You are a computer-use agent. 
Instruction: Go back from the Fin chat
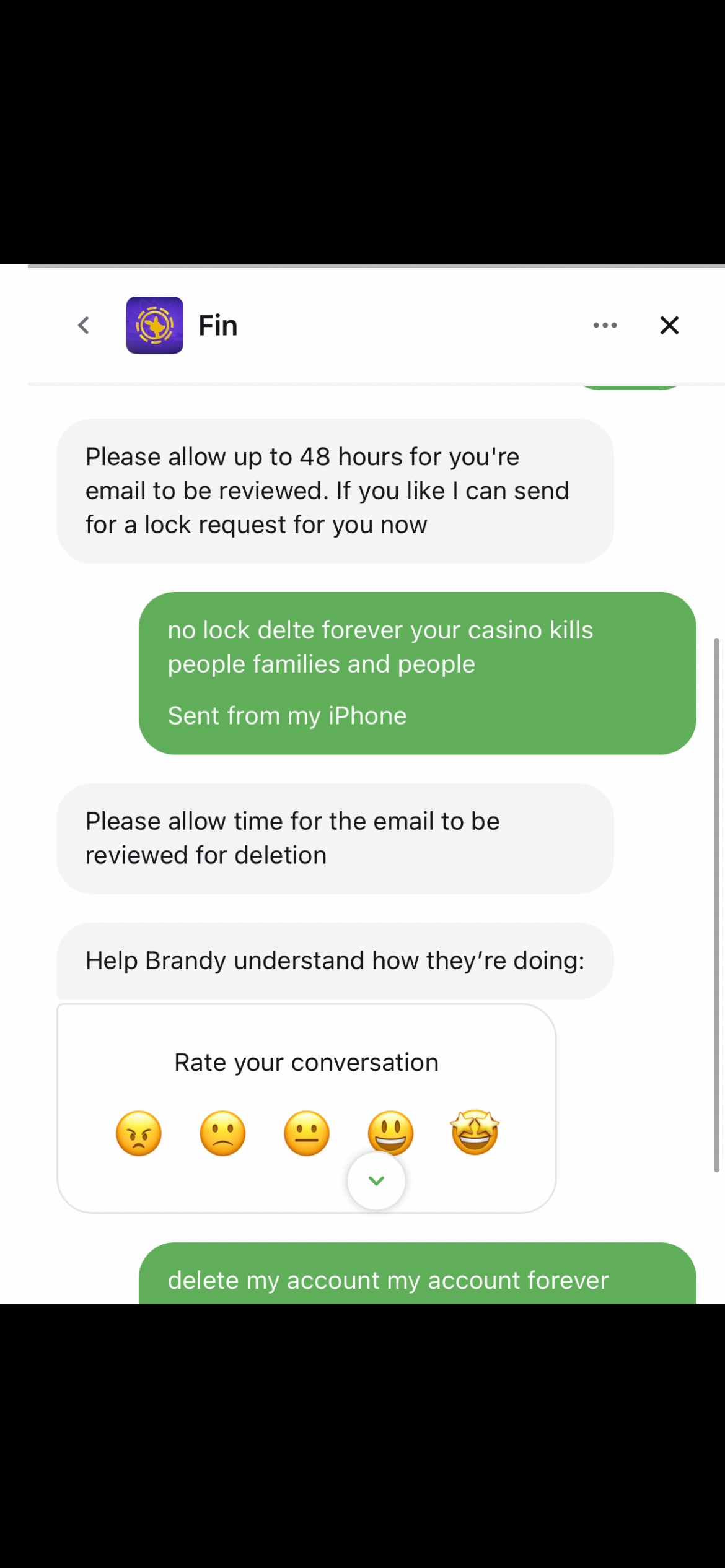point(84,325)
